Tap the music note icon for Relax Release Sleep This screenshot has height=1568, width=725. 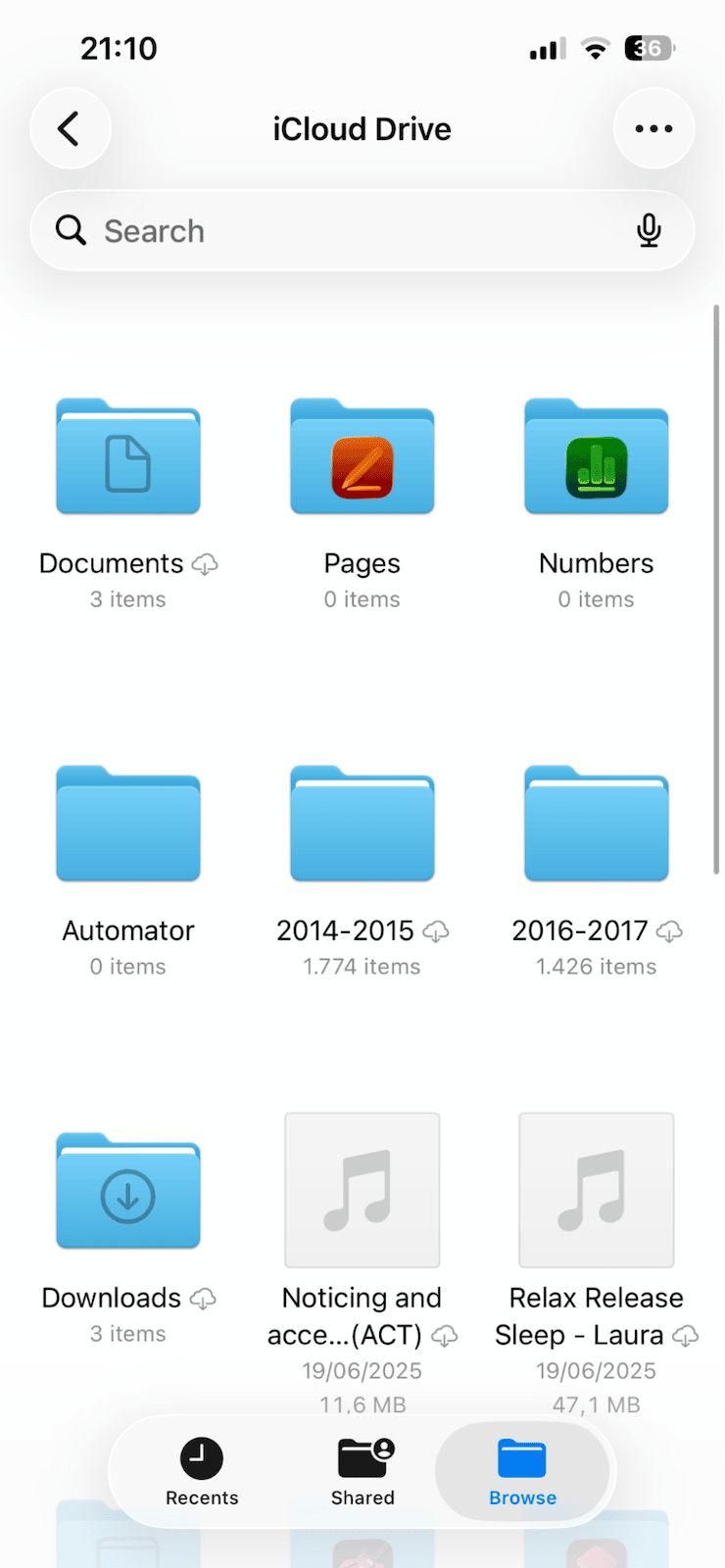[596, 1189]
